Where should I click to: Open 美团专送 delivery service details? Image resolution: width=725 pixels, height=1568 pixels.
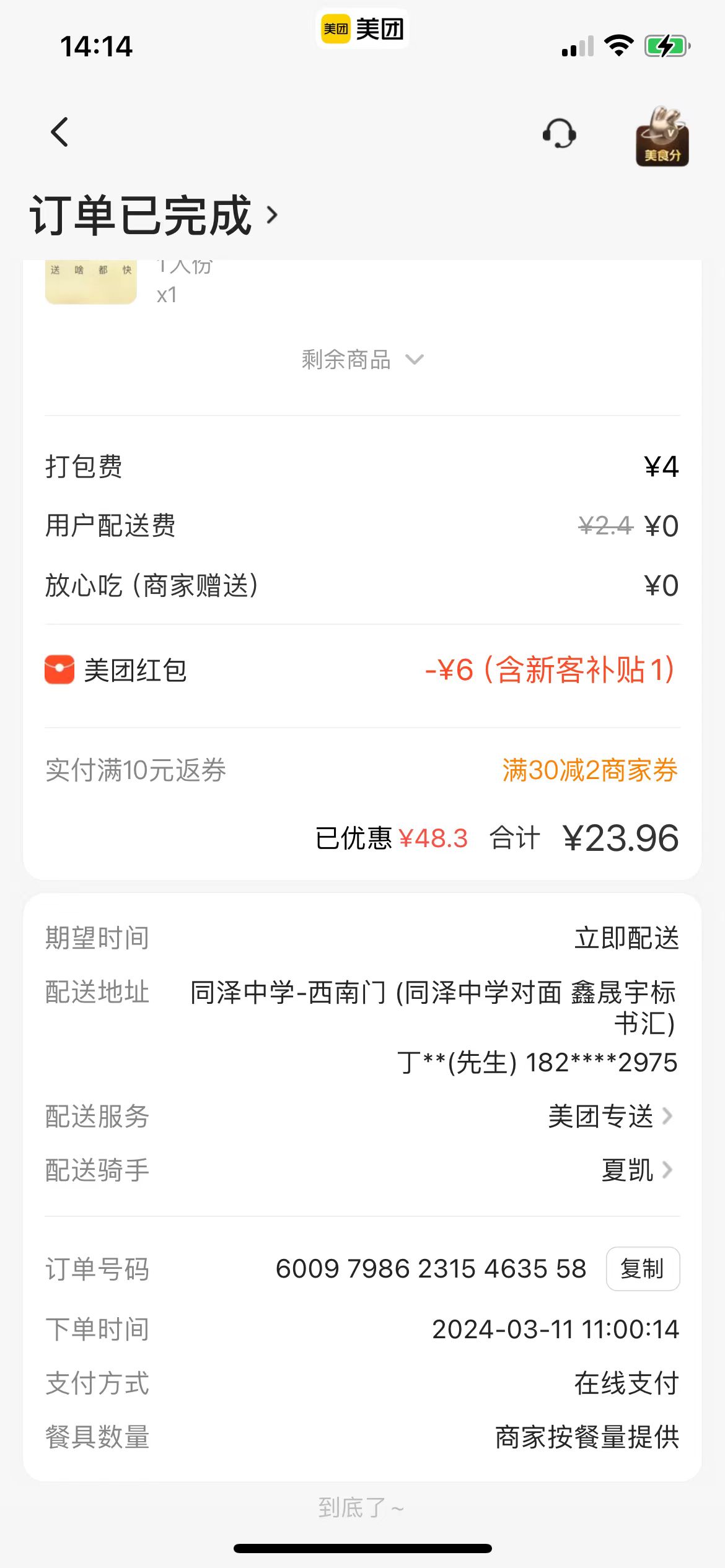tap(610, 1117)
